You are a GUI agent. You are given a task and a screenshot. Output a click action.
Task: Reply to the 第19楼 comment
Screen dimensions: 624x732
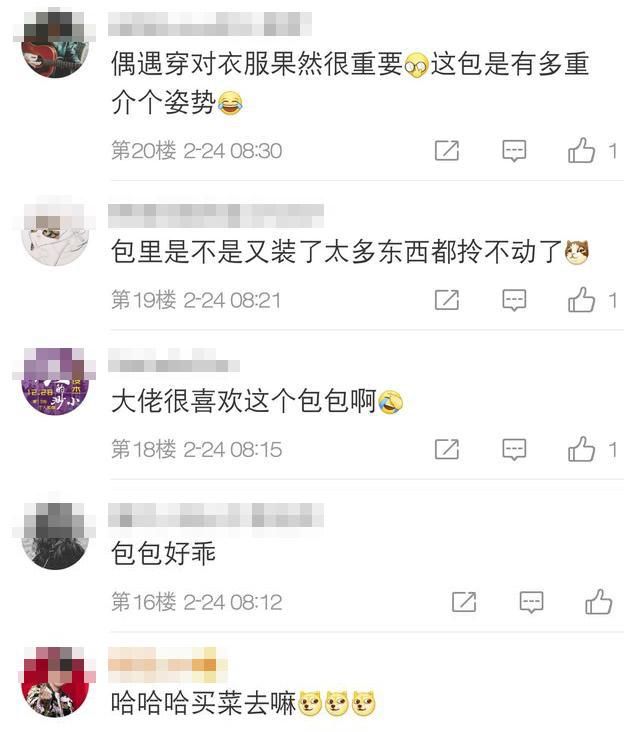[514, 300]
